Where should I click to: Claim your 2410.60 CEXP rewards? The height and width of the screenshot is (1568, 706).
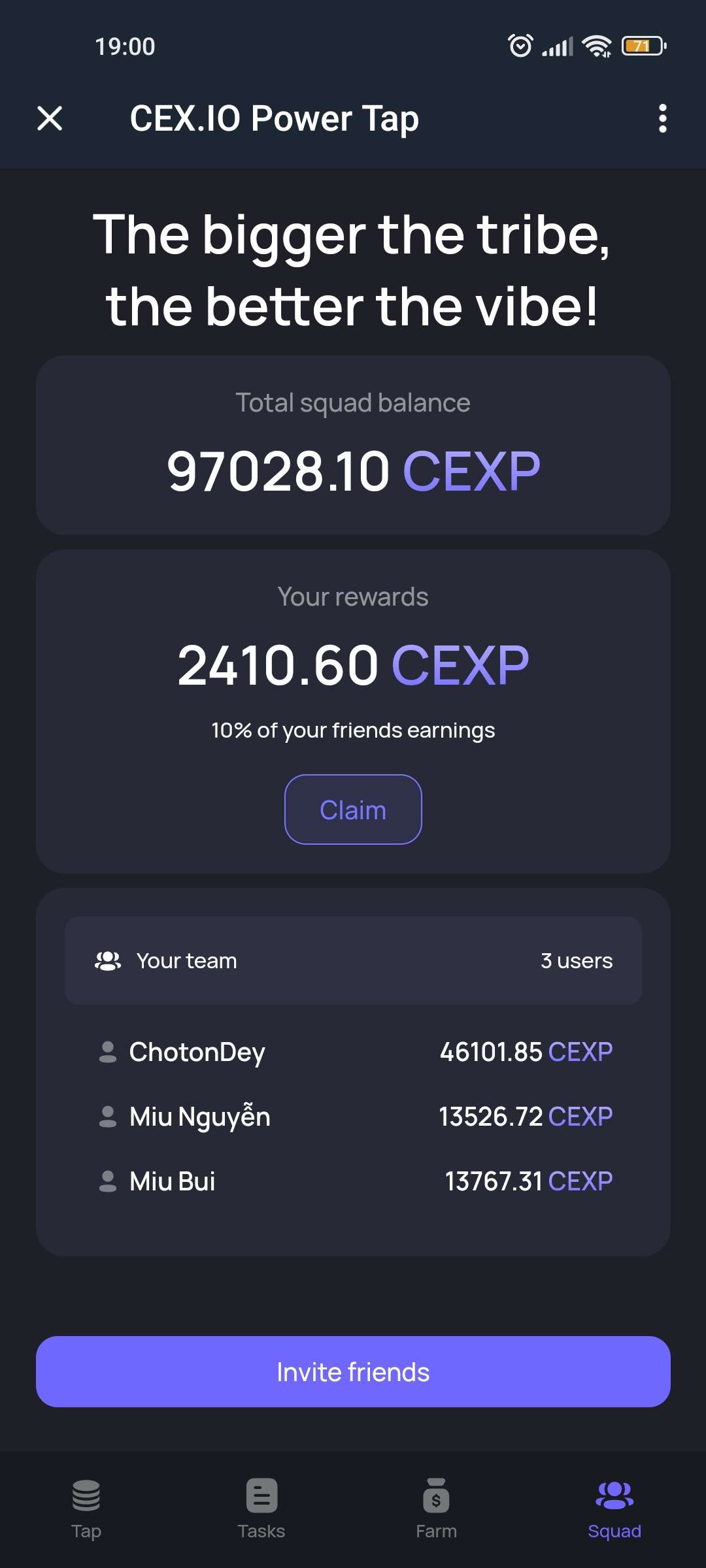(x=353, y=809)
